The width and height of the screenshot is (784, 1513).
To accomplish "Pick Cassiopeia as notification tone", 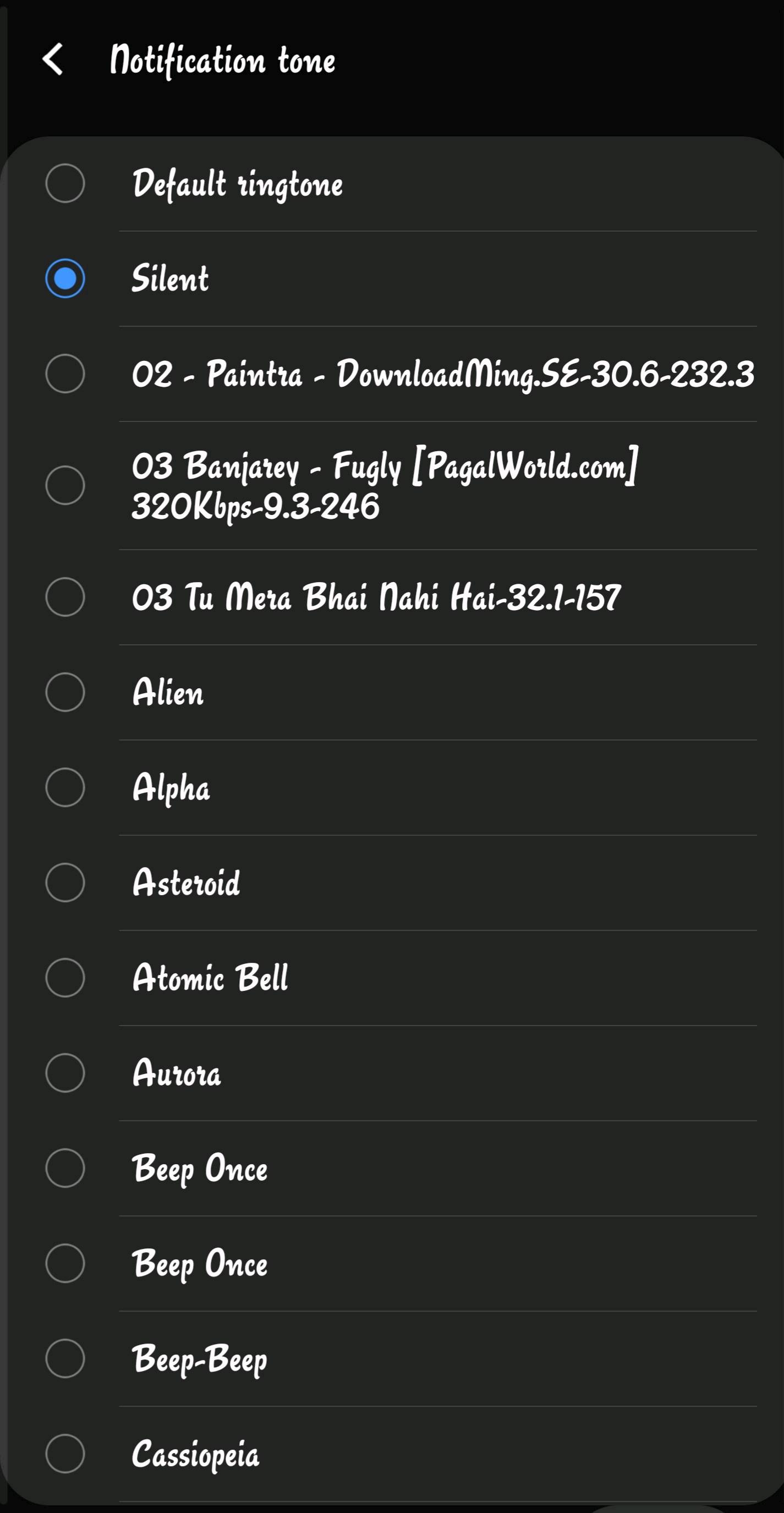I will pyautogui.click(x=392, y=1454).
